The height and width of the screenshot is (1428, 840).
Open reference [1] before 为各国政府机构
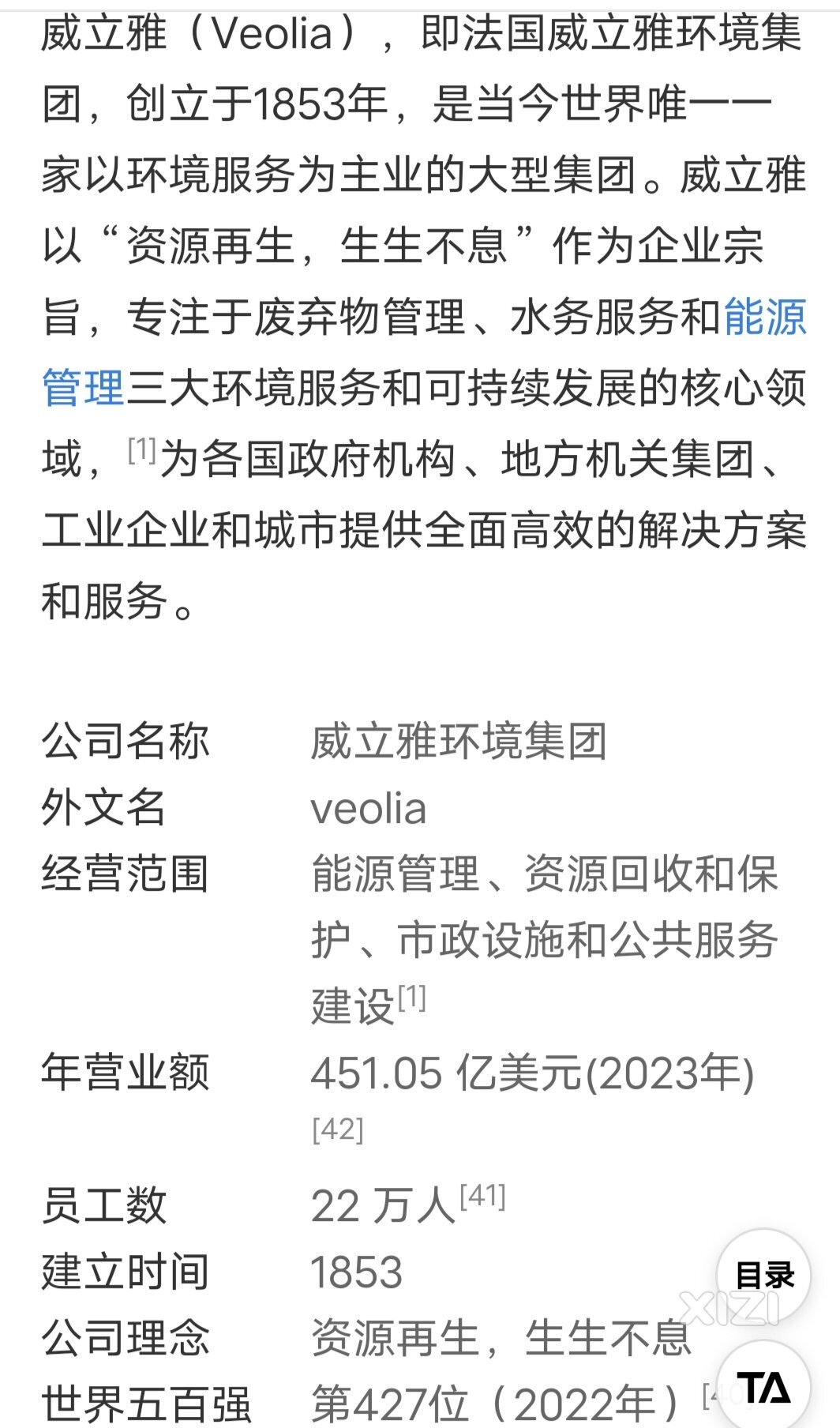(142, 450)
